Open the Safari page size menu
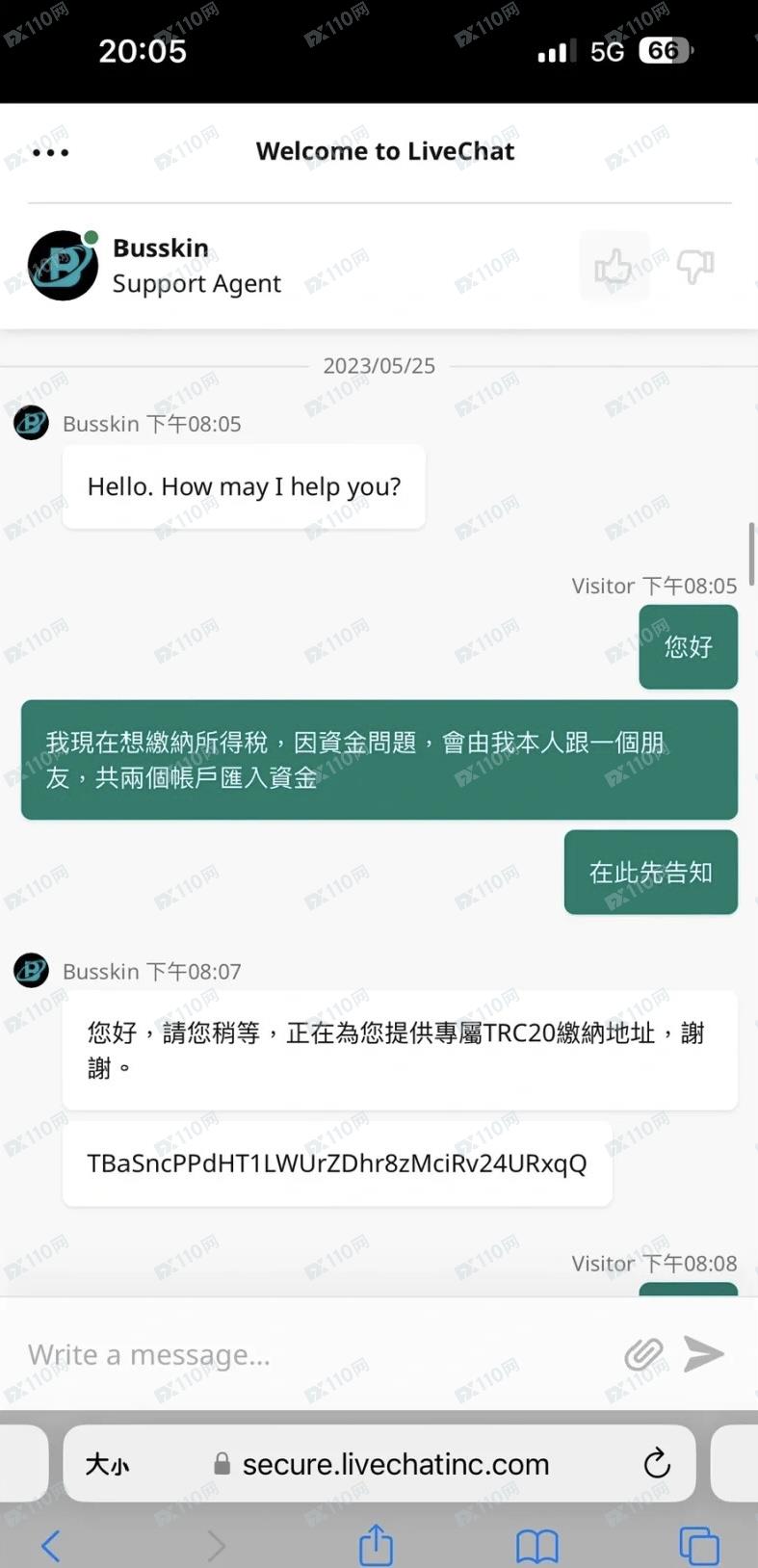This screenshot has width=758, height=1568. (107, 1465)
